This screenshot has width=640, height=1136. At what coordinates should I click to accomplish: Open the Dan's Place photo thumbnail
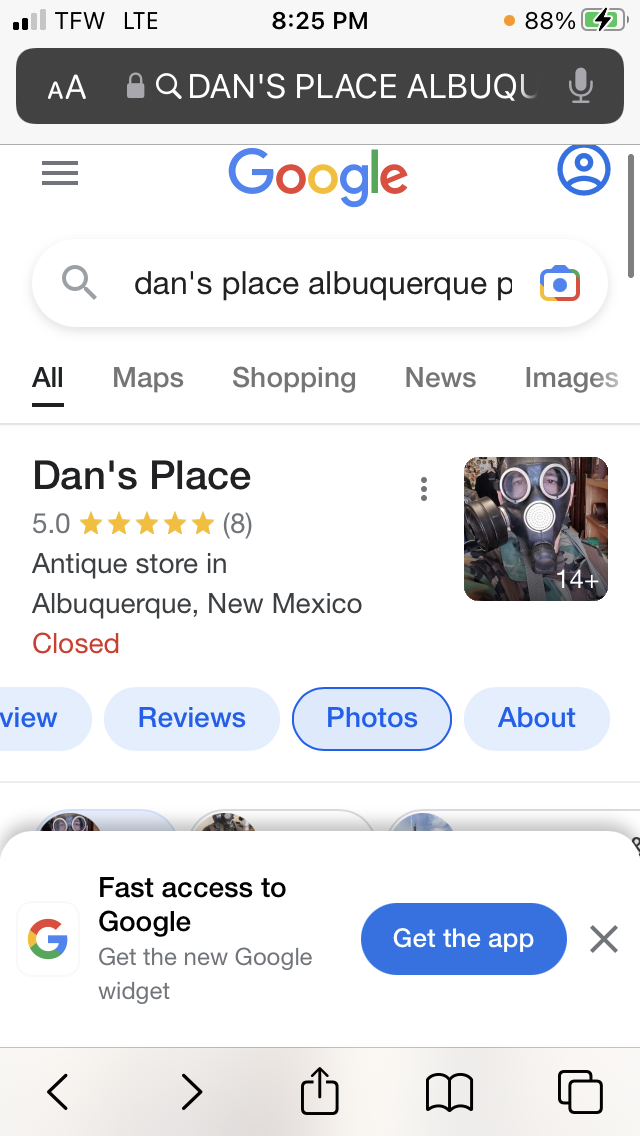pos(536,529)
